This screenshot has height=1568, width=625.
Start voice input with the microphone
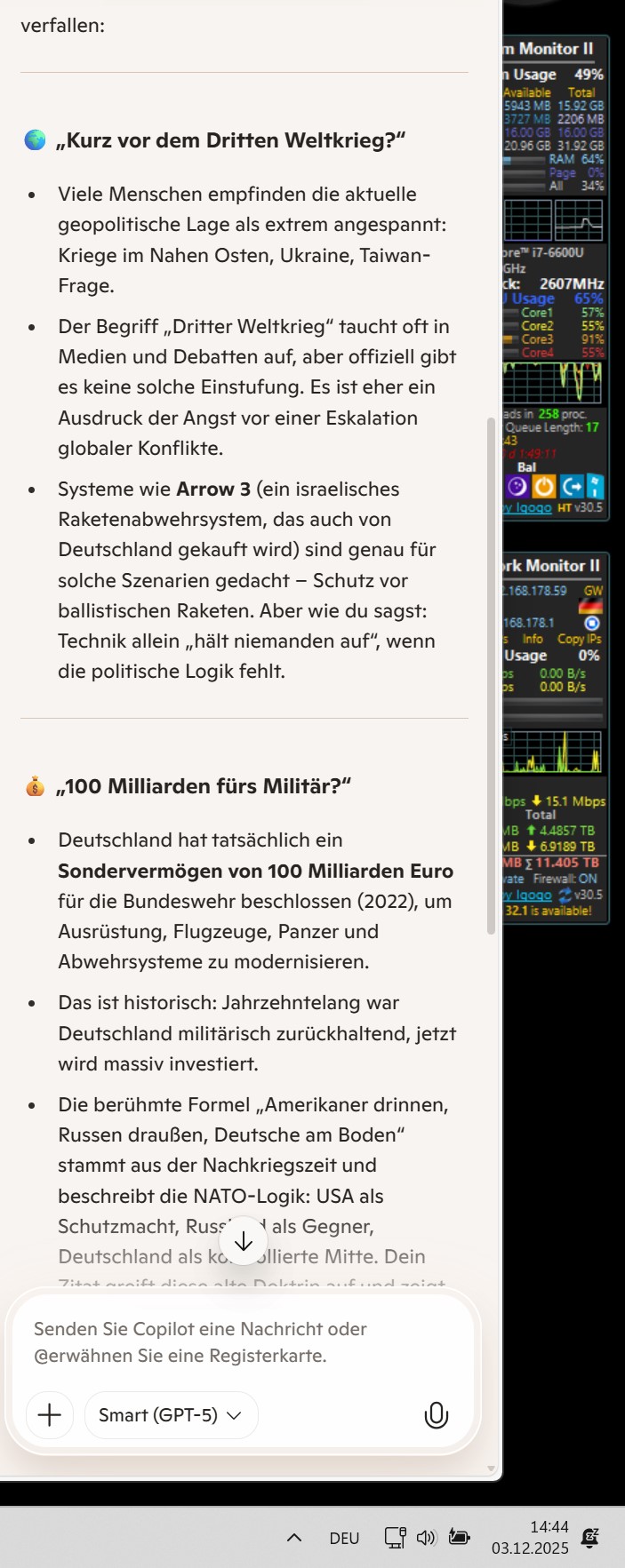pos(436,1415)
